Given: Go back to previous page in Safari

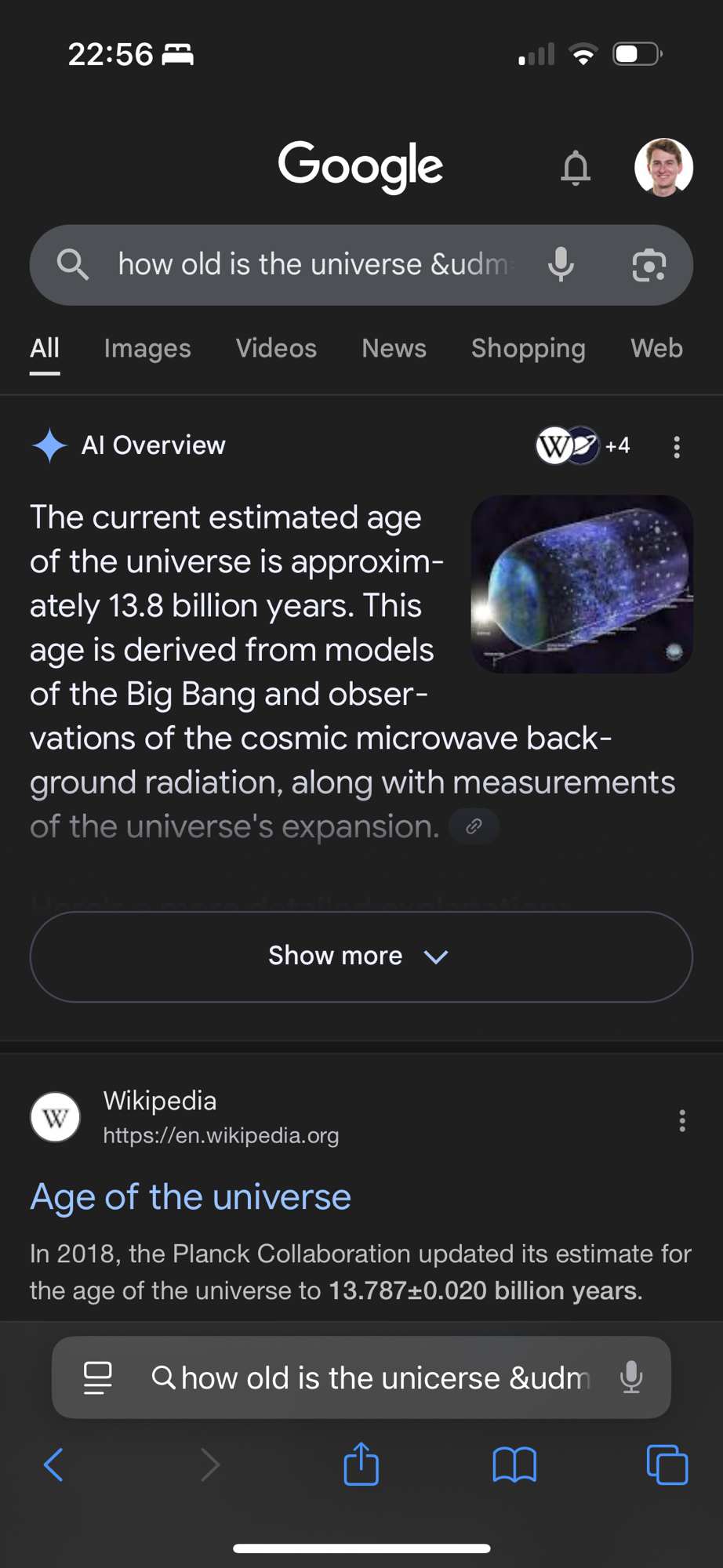Looking at the screenshot, I should tap(53, 1465).
